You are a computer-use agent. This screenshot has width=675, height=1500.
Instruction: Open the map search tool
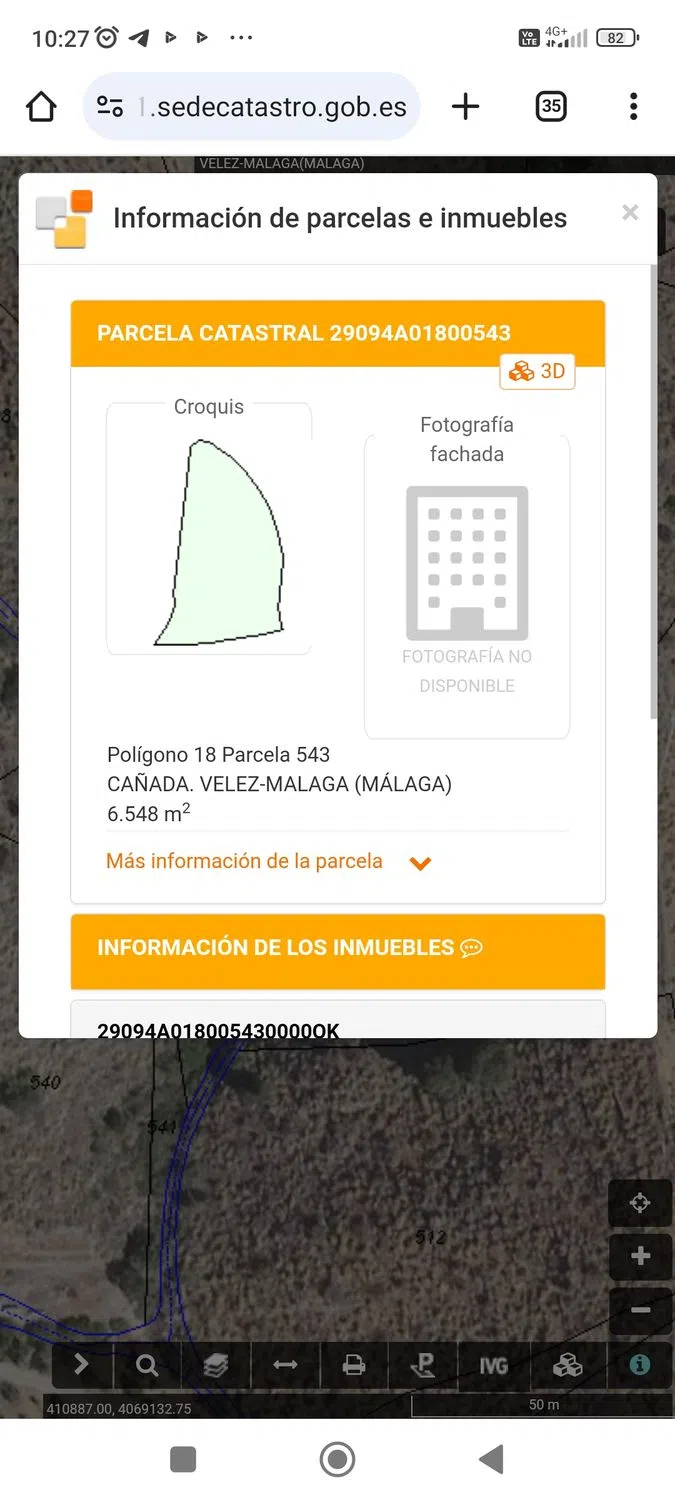pos(148,1365)
